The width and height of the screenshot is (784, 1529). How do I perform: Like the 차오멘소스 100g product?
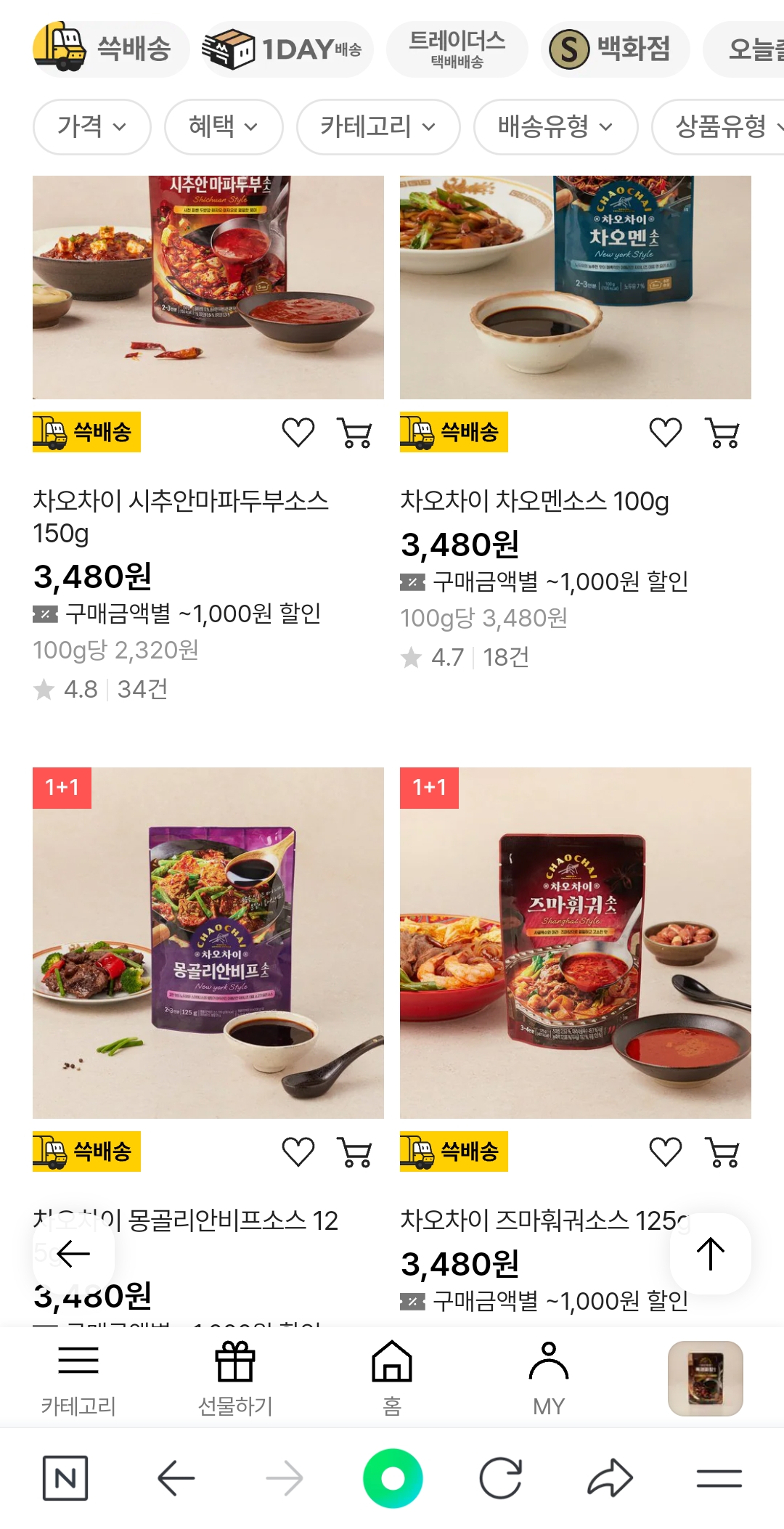(x=665, y=433)
